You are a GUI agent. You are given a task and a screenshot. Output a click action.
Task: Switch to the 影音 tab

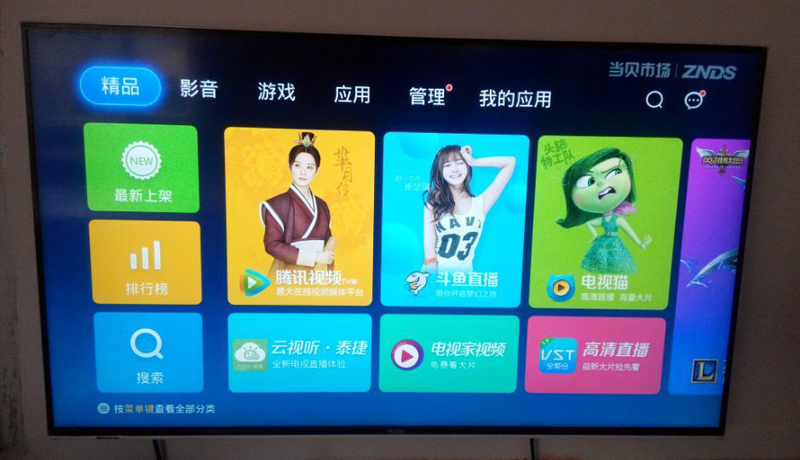tap(198, 89)
